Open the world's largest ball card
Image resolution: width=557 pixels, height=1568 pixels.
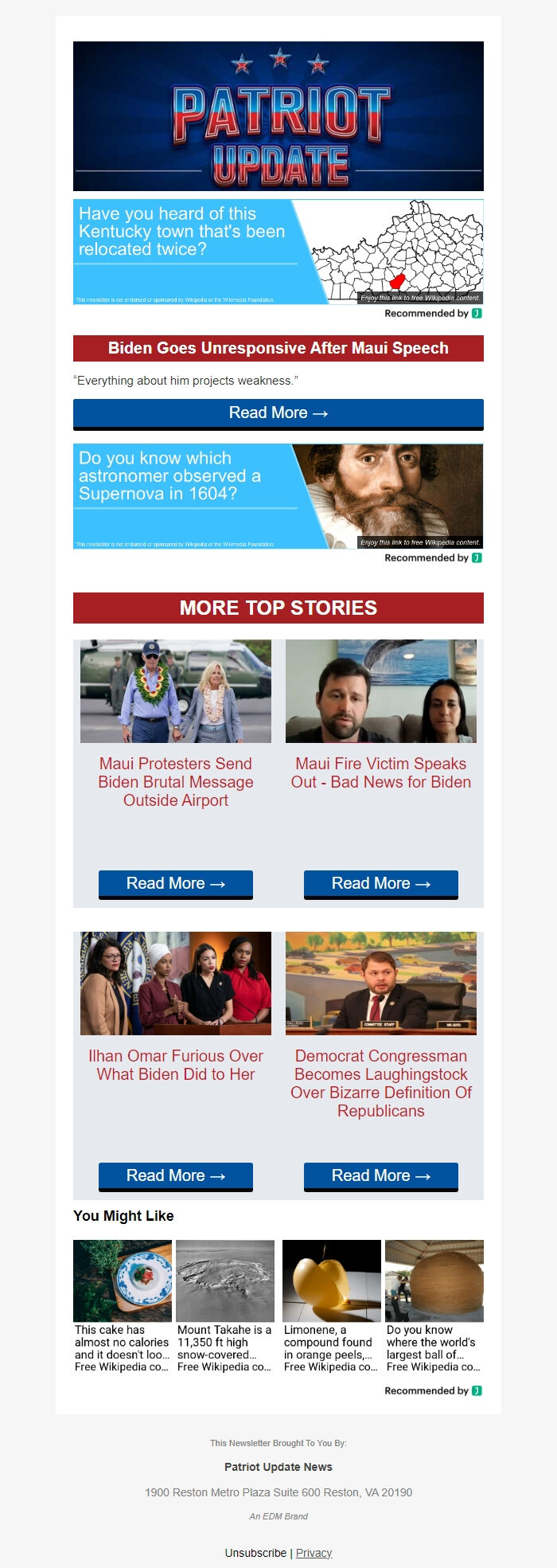[x=434, y=1306]
